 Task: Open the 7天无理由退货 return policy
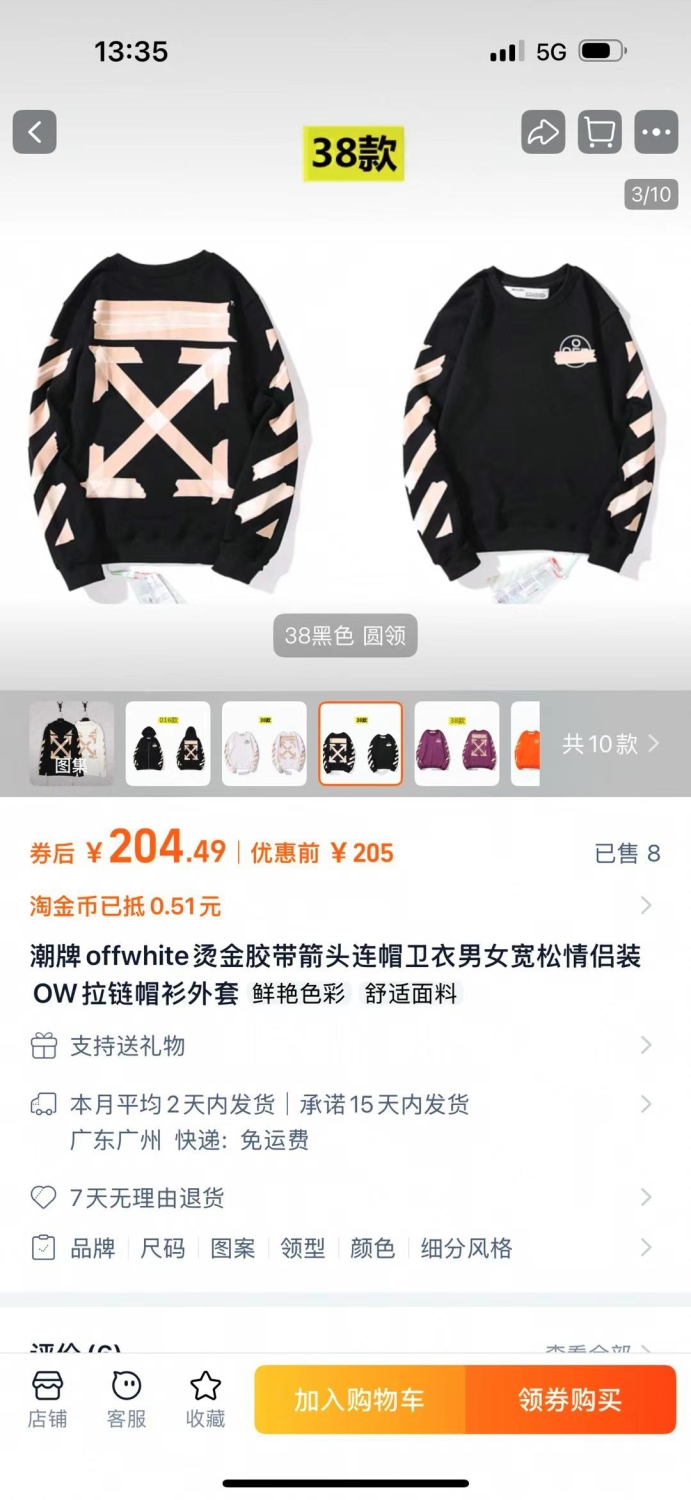(345, 1197)
